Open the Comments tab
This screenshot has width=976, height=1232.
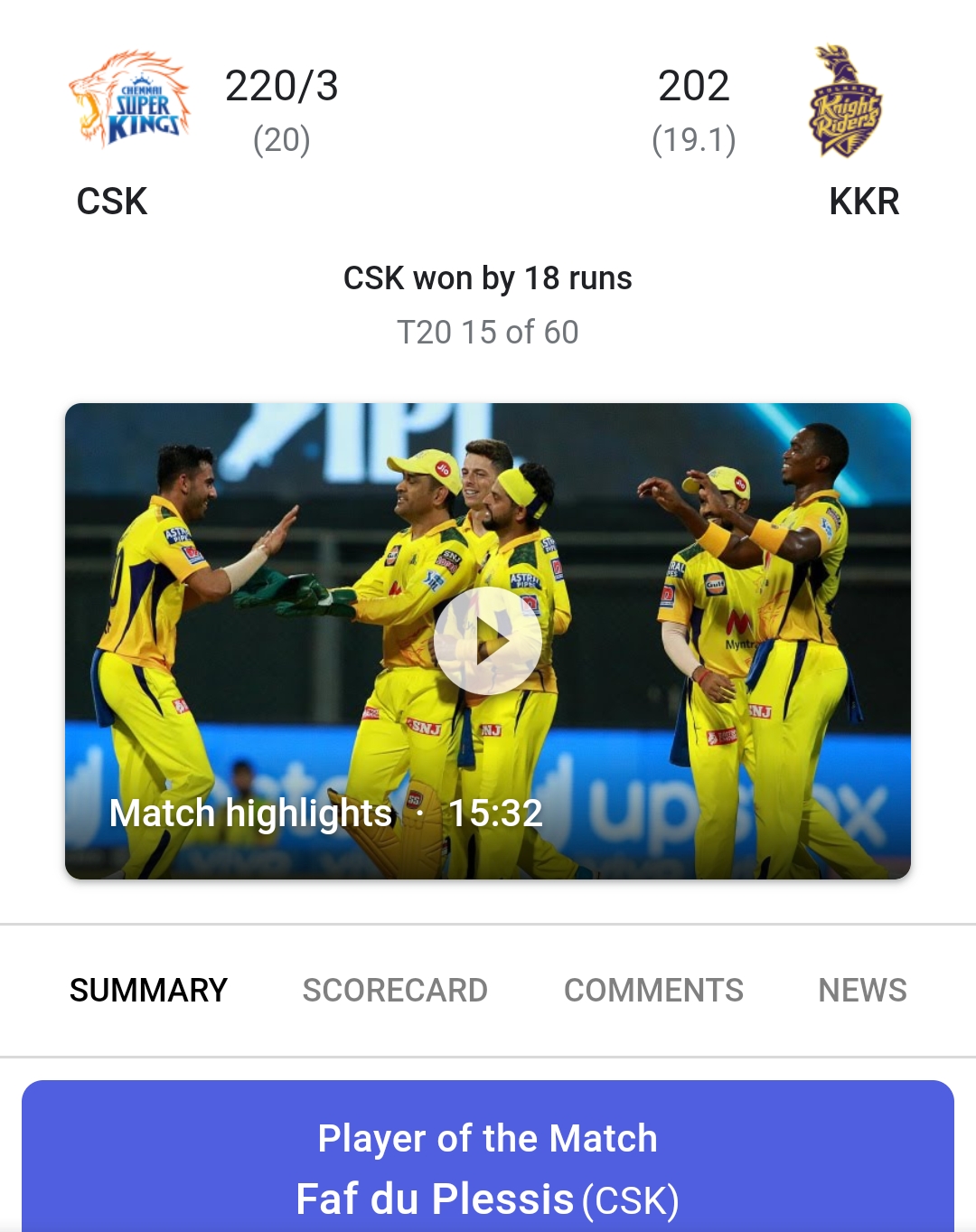tap(653, 990)
